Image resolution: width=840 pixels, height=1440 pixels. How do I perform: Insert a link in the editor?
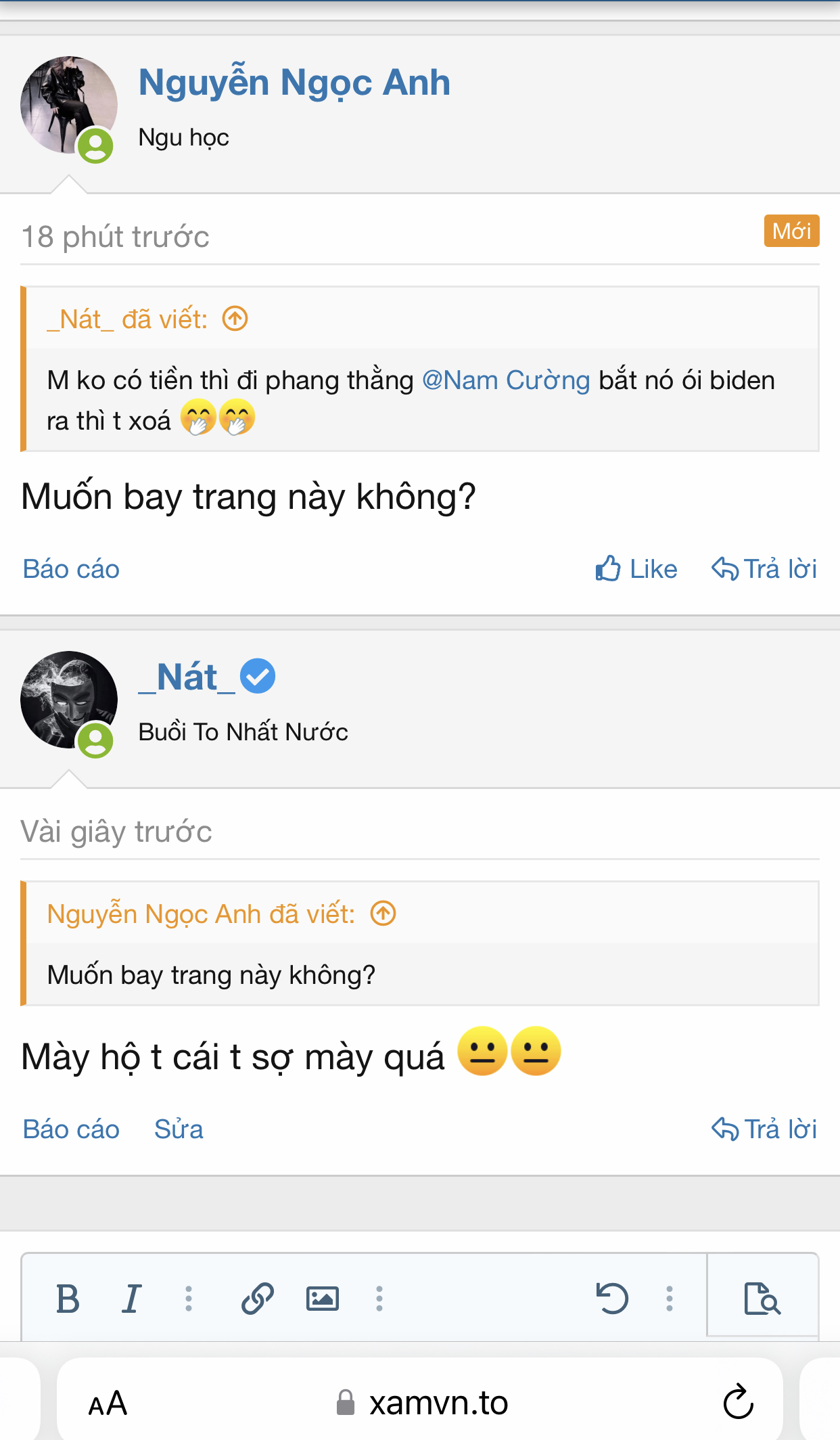[x=258, y=1299]
